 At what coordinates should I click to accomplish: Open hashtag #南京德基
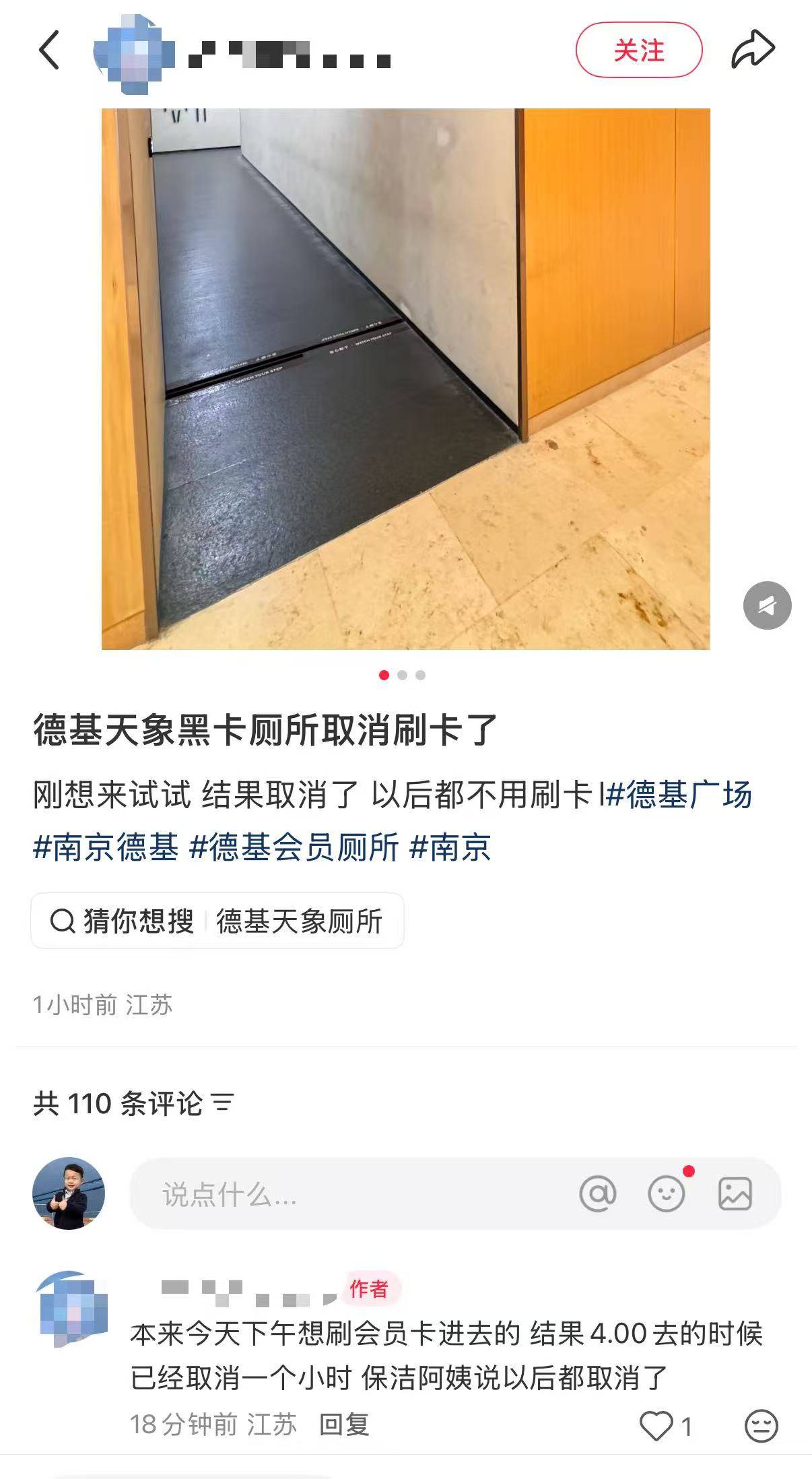(106, 847)
